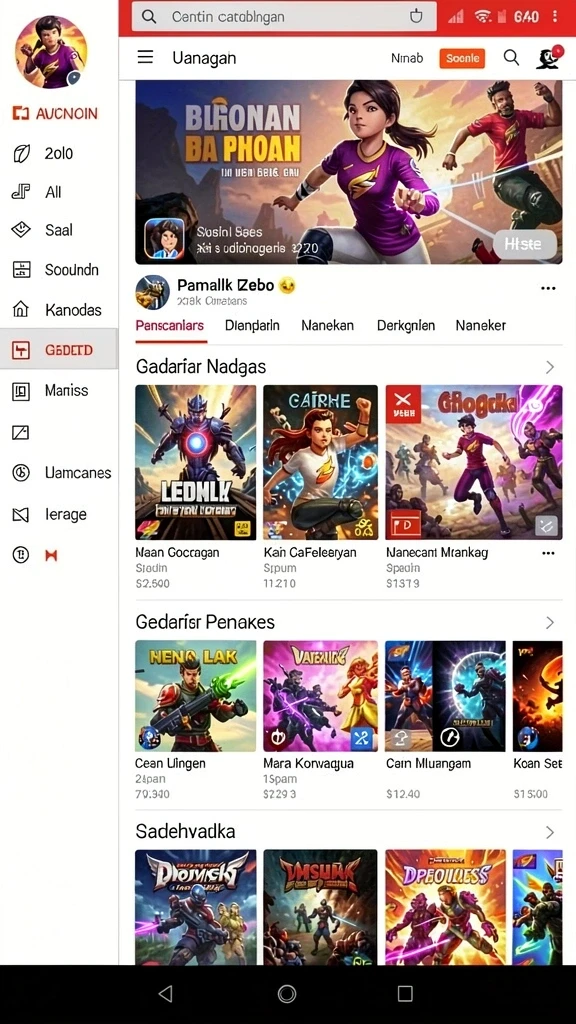Select Uamcanes in the side menu
This screenshot has width=576, height=1024.
pos(59,473)
